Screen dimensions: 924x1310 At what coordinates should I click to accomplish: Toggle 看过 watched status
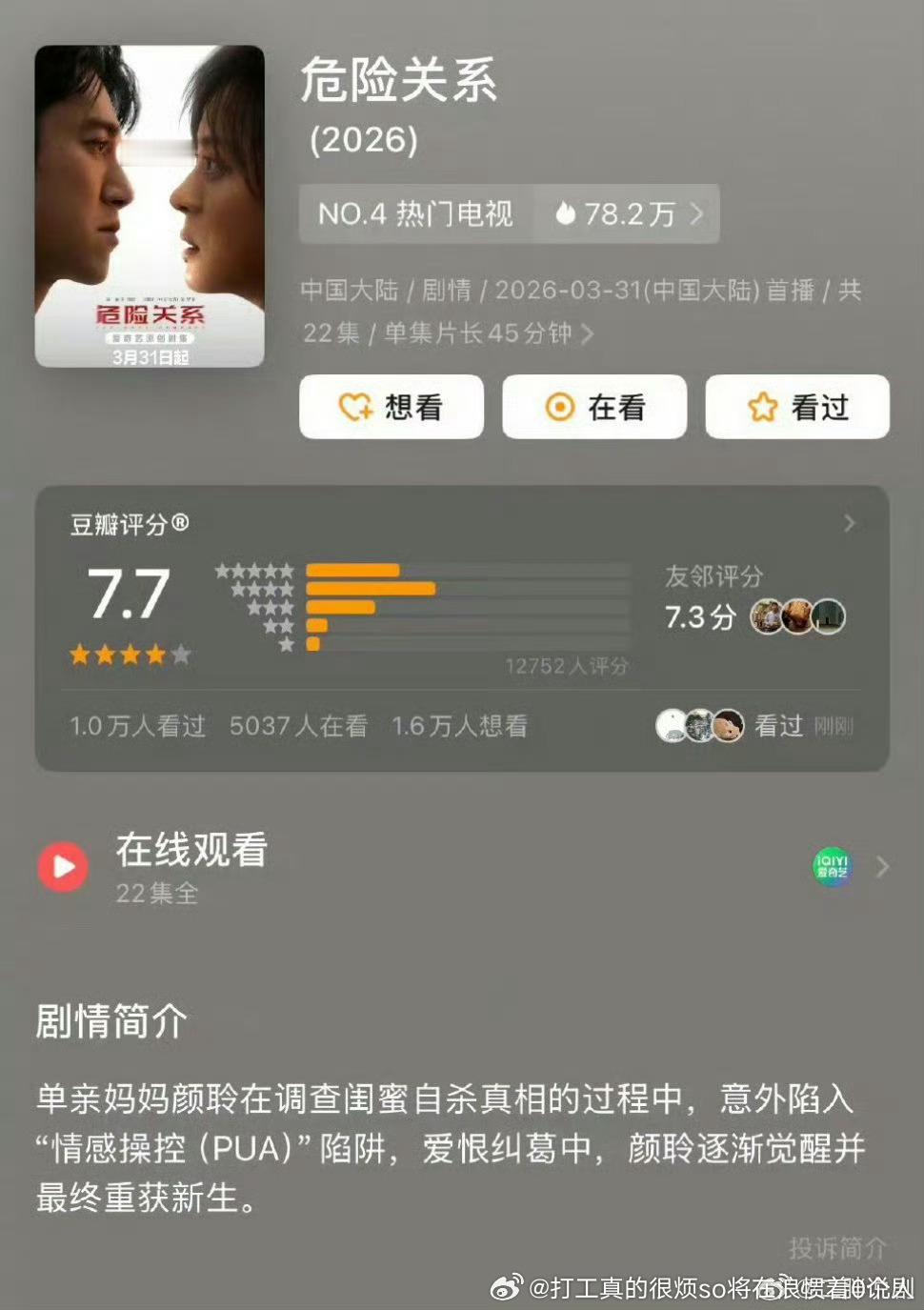coord(796,407)
